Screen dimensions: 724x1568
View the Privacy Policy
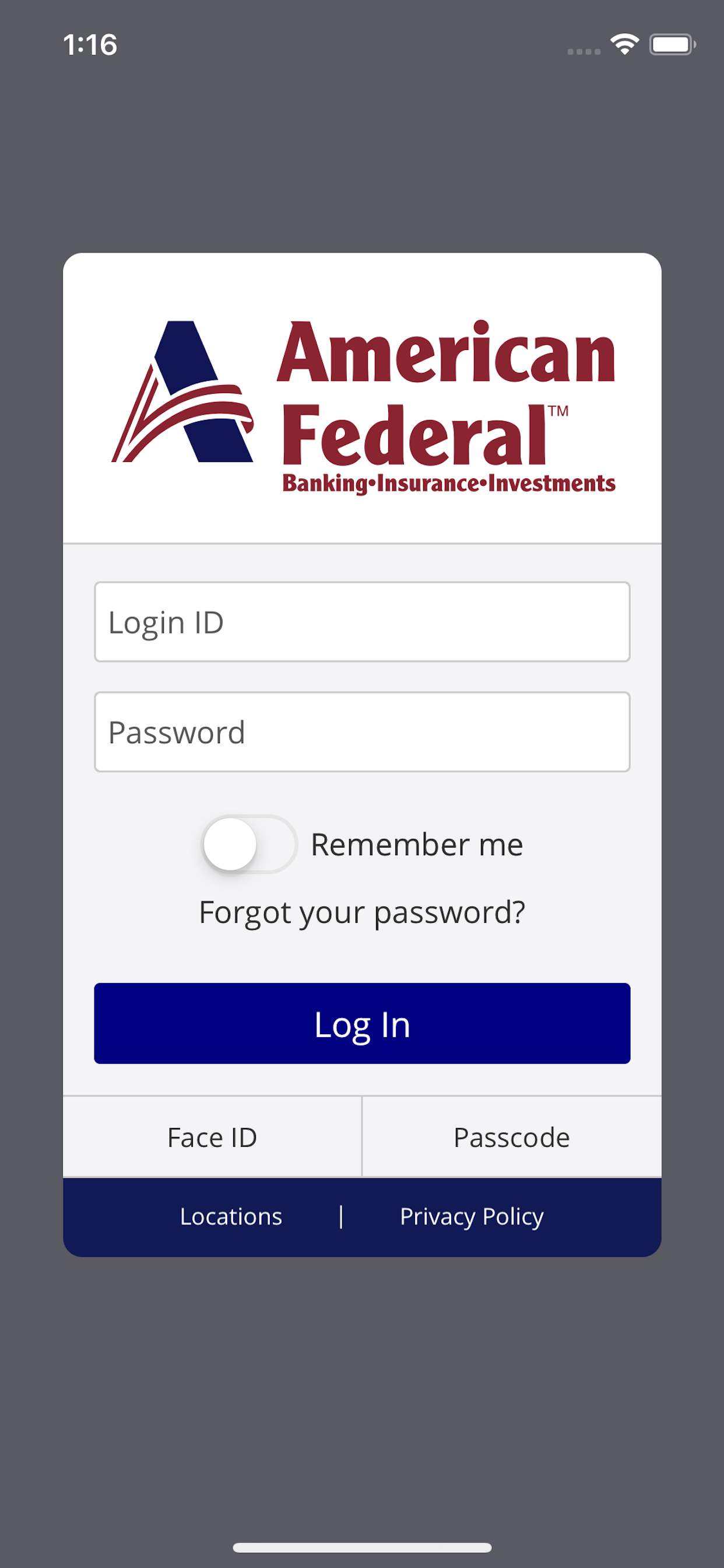tap(472, 1217)
